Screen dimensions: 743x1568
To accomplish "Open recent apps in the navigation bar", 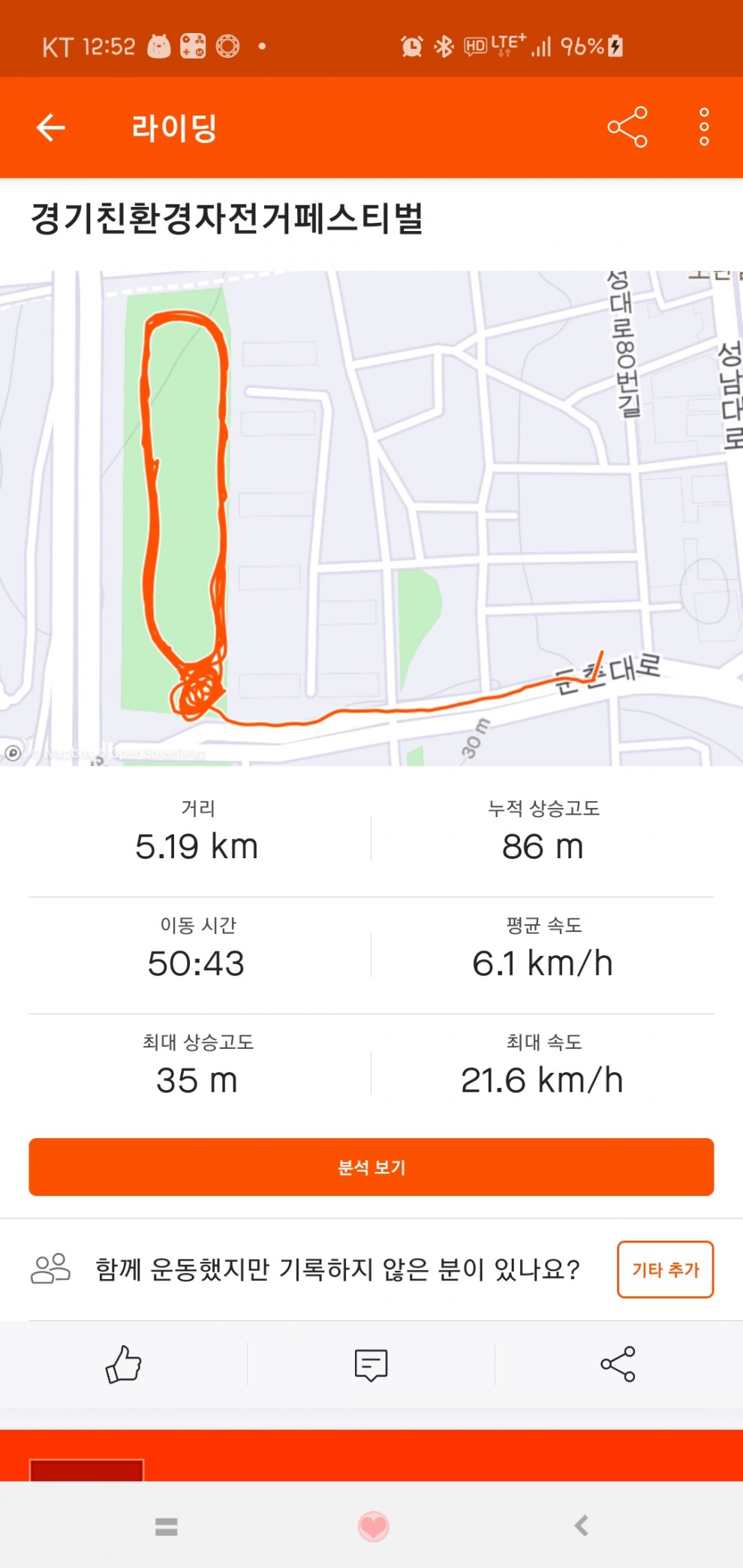I will point(166,1525).
